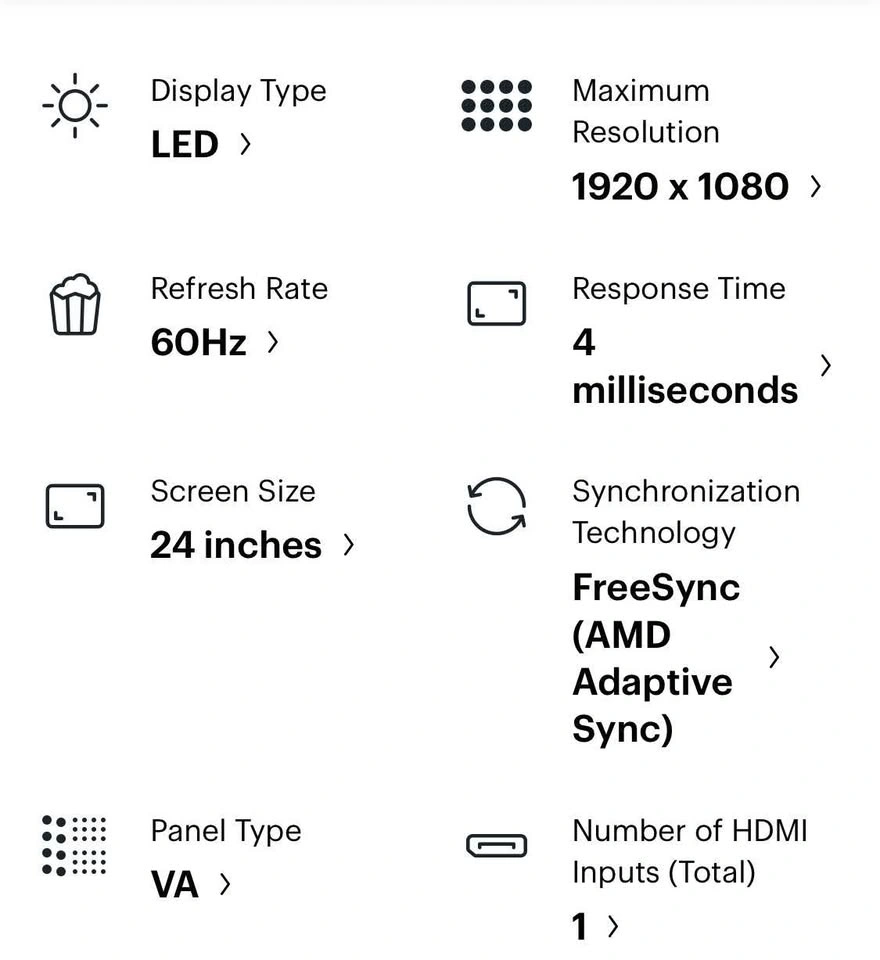880x960 pixels.
Task: Tap FreeSync (AMD Adaptive Sync) for details
Action: tap(675, 657)
